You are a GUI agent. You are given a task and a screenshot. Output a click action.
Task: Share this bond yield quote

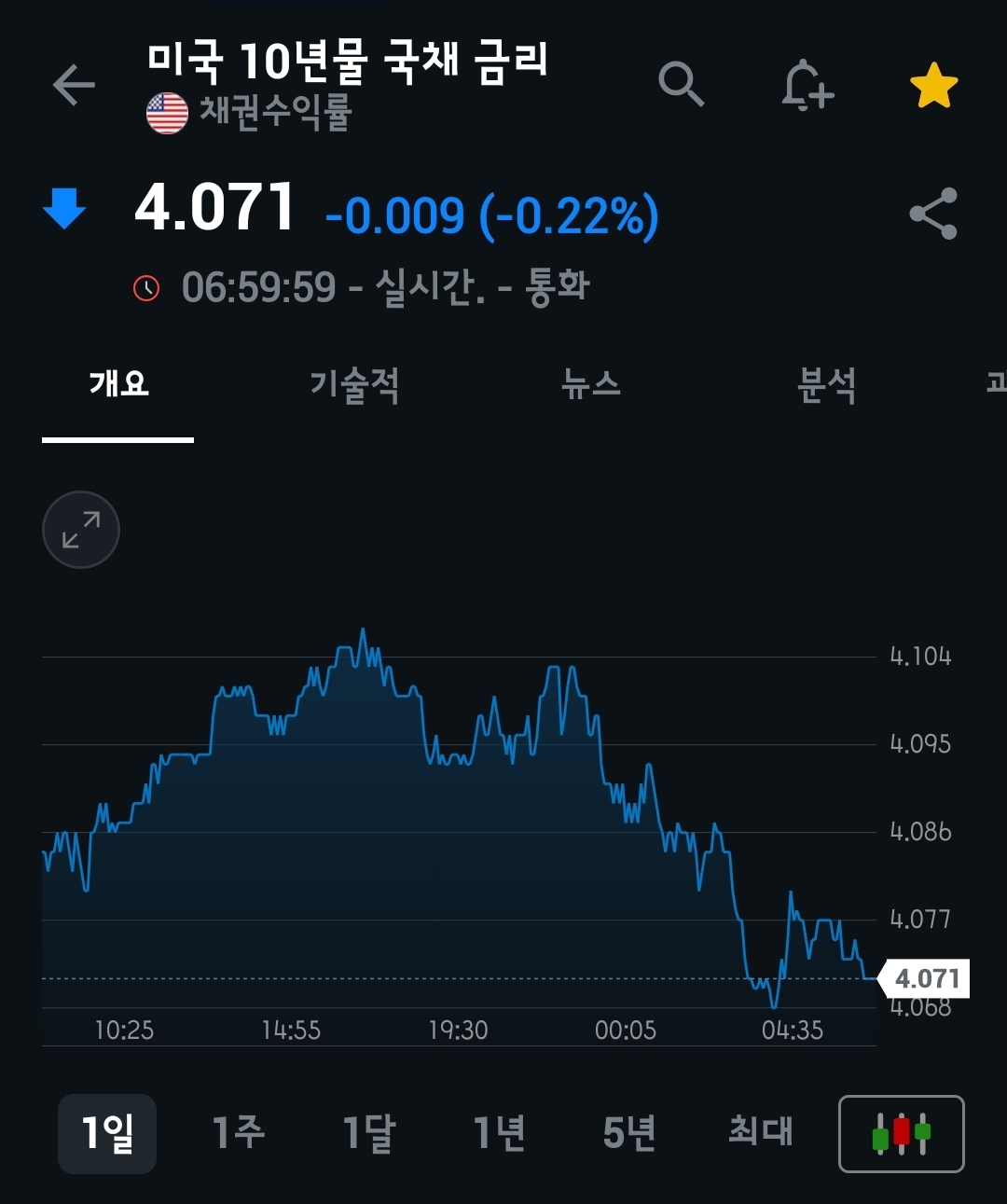pyautogui.click(x=933, y=214)
